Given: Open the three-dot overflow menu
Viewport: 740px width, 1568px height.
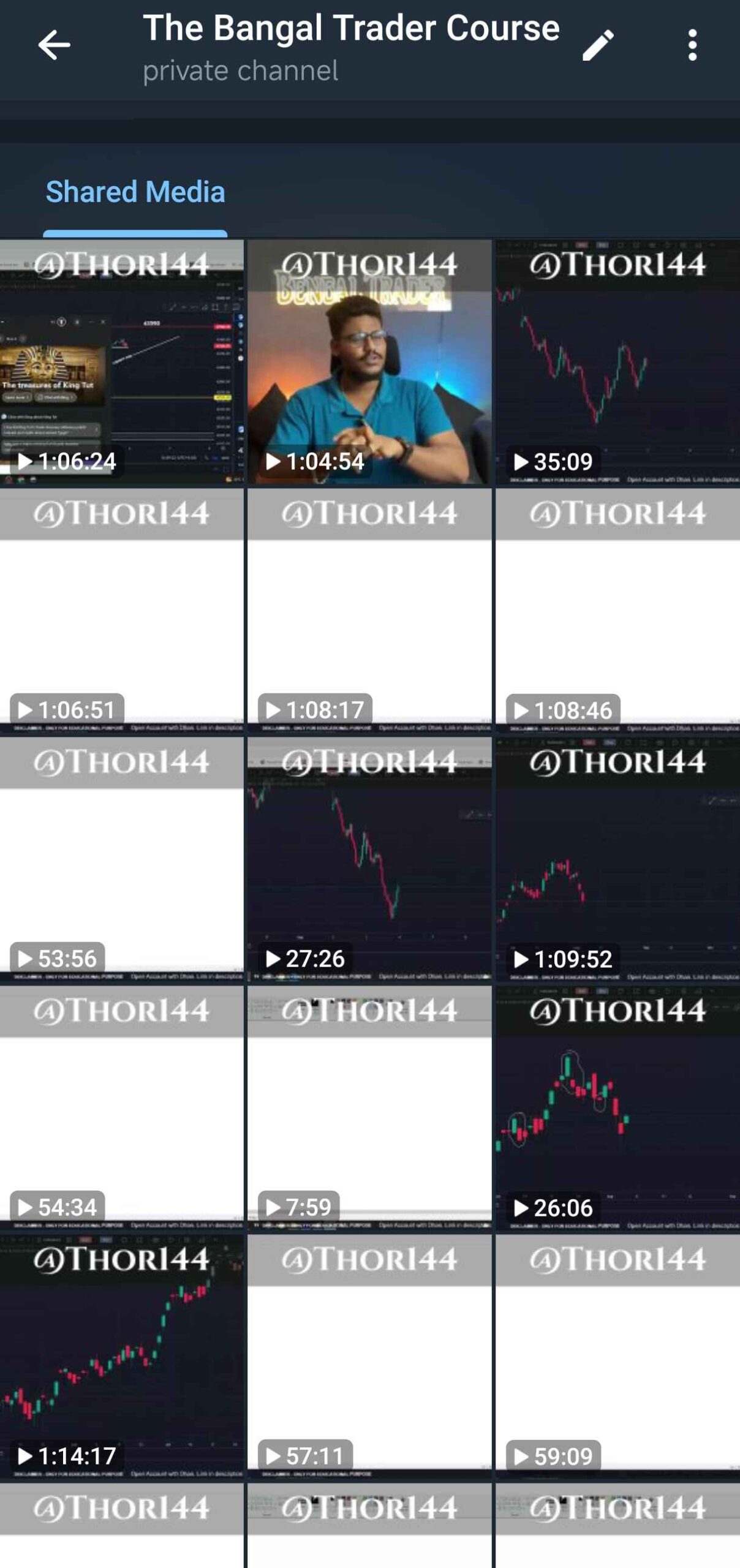Looking at the screenshot, I should tap(692, 45).
